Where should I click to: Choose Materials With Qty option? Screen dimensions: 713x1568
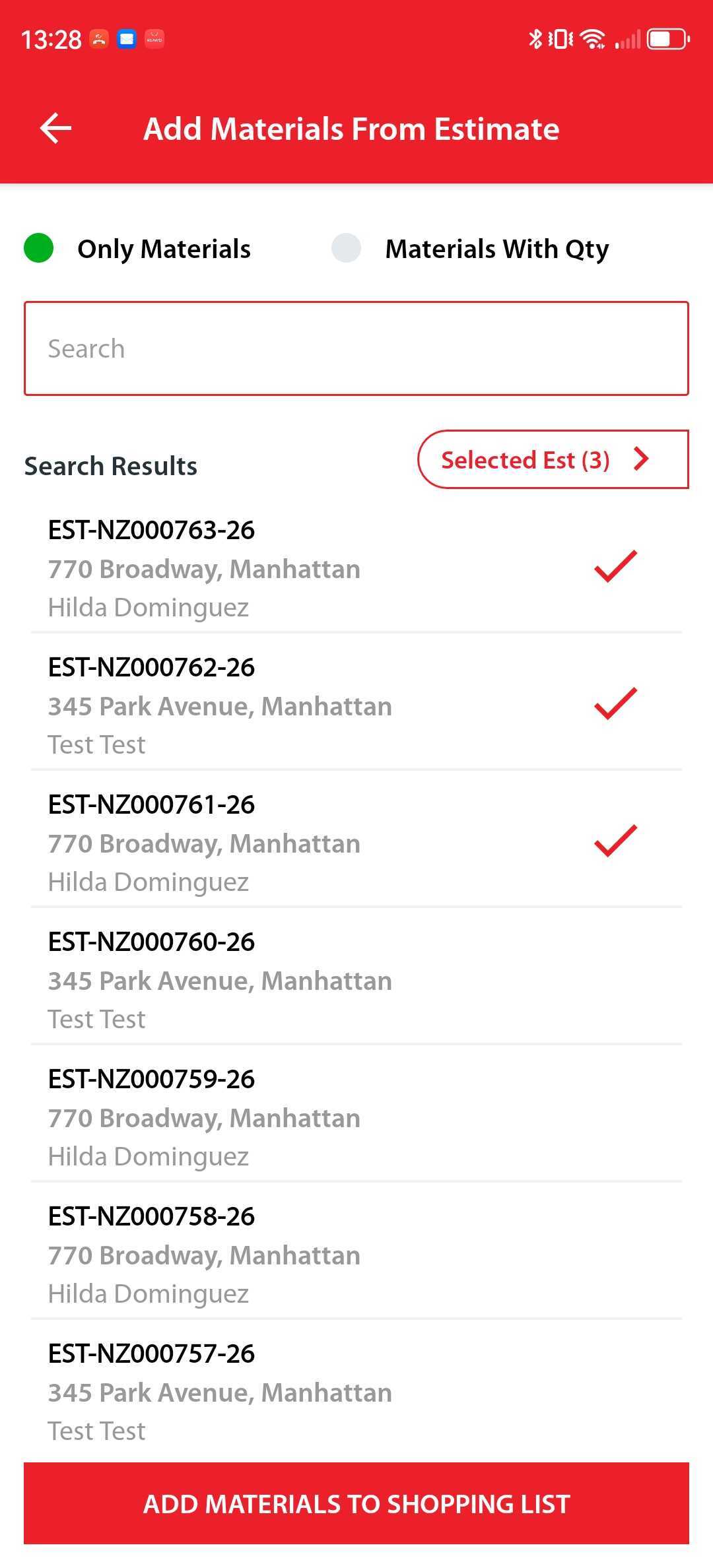[347, 249]
